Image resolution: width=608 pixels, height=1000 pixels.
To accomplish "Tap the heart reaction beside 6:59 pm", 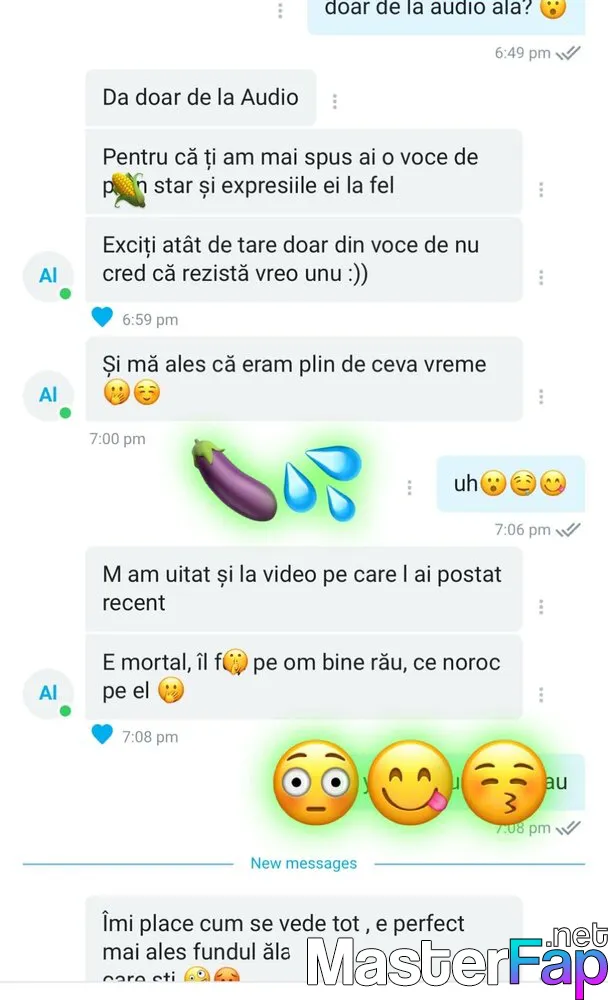I will (x=102, y=317).
